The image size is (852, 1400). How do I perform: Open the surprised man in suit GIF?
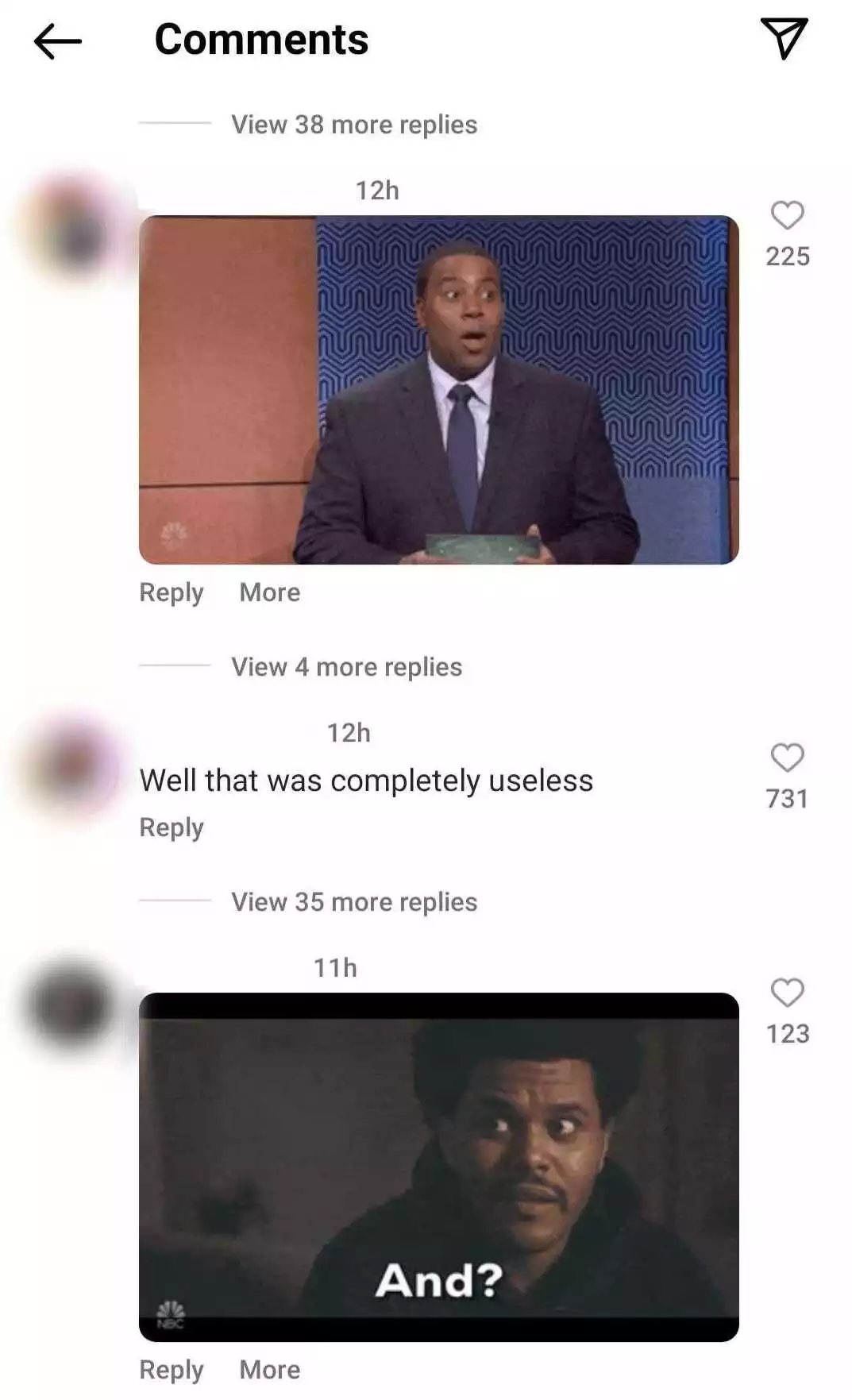point(439,390)
